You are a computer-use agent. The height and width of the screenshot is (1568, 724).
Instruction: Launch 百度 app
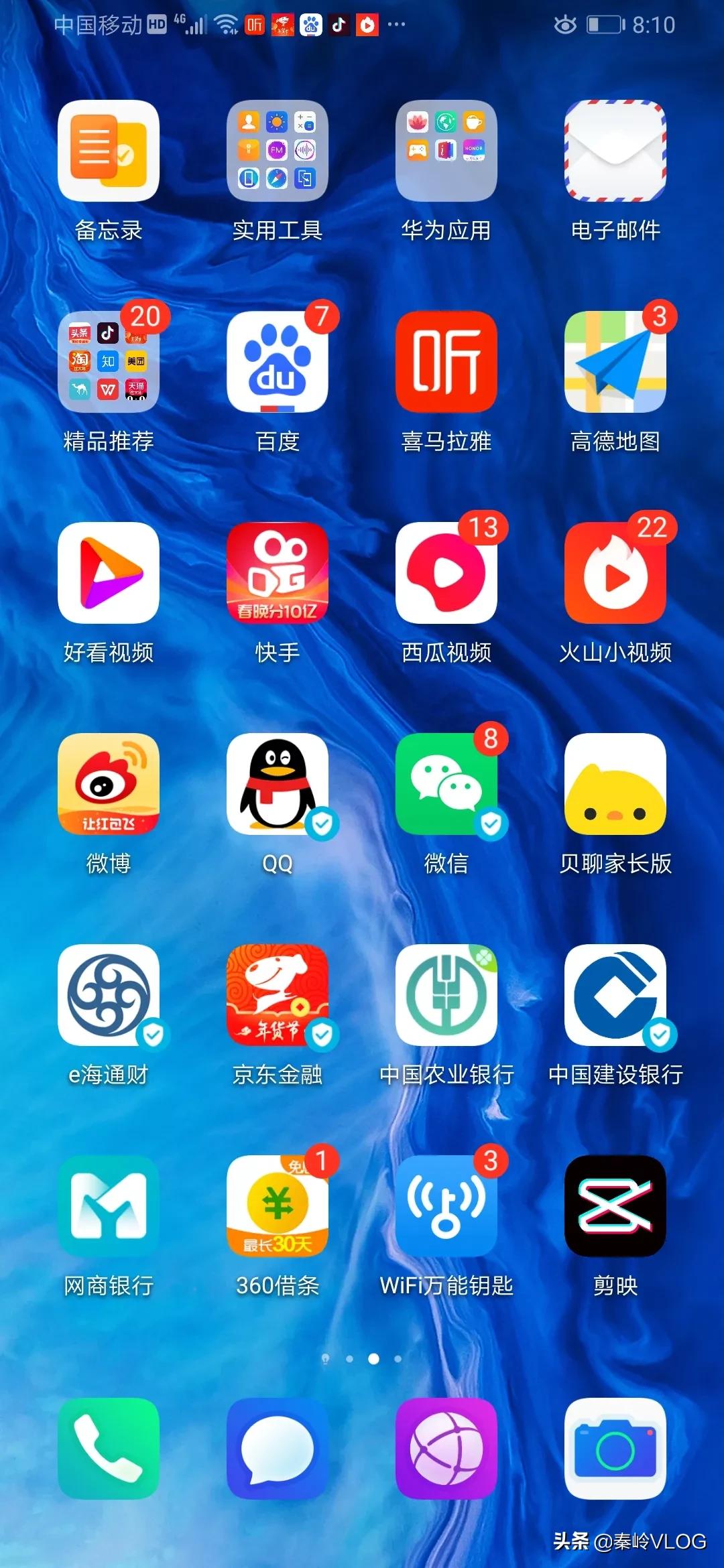tap(278, 362)
